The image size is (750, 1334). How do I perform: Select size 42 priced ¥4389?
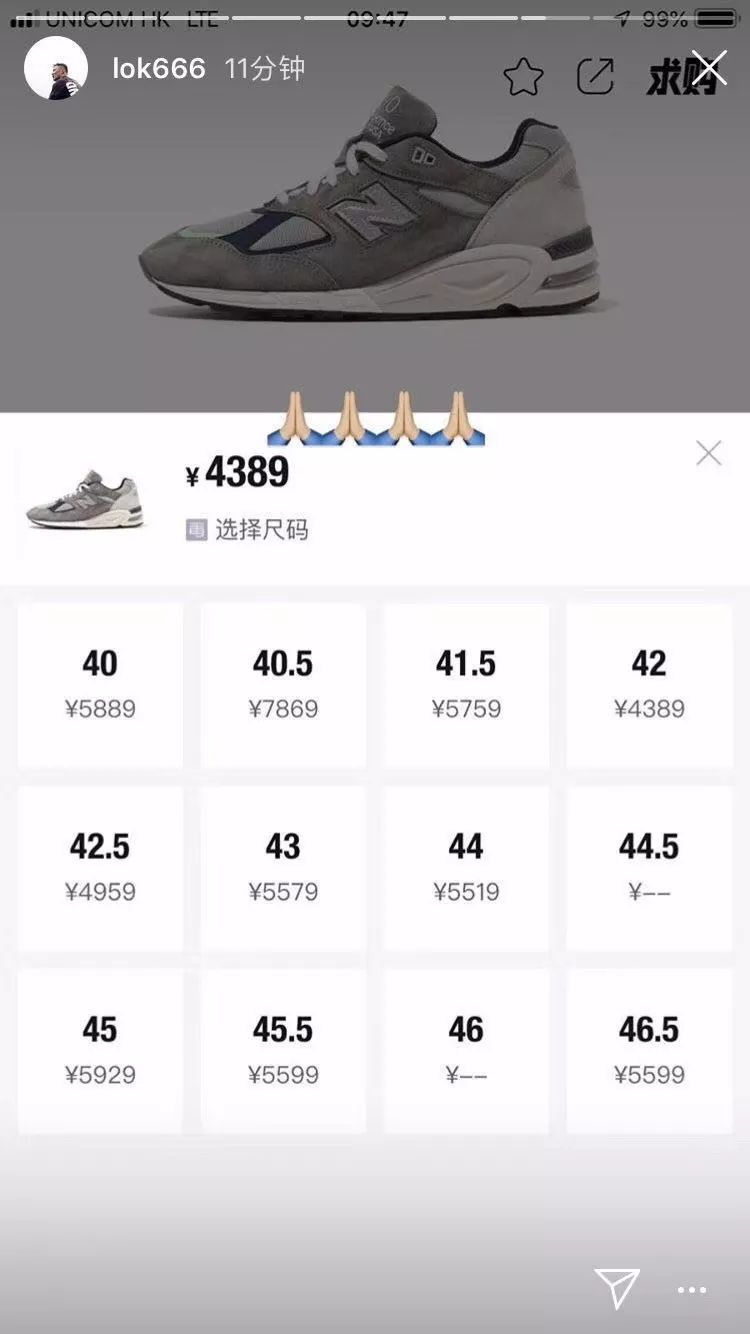coord(648,683)
